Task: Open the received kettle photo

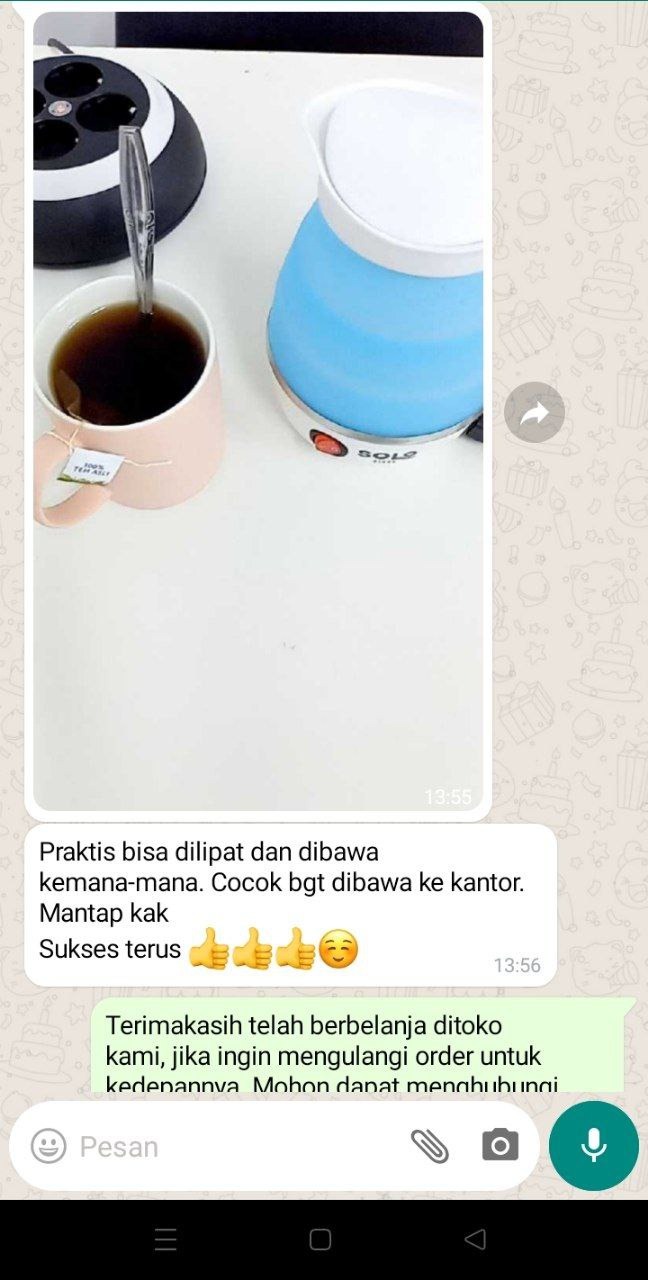Action: [258, 410]
